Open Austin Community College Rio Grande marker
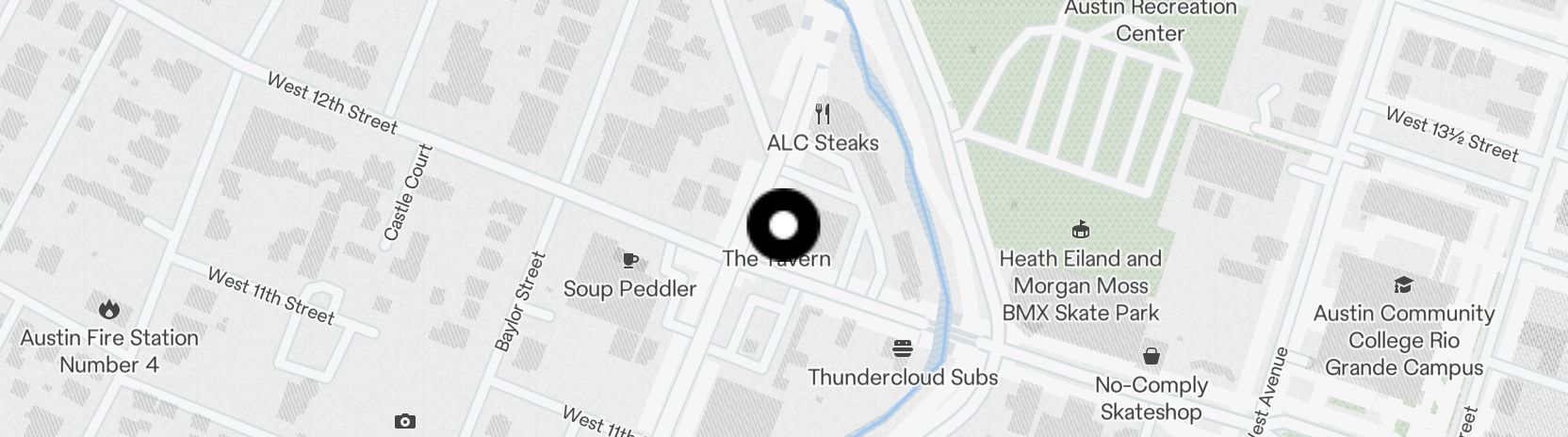Screen dimensions: 1568x437 (x=1403, y=285)
